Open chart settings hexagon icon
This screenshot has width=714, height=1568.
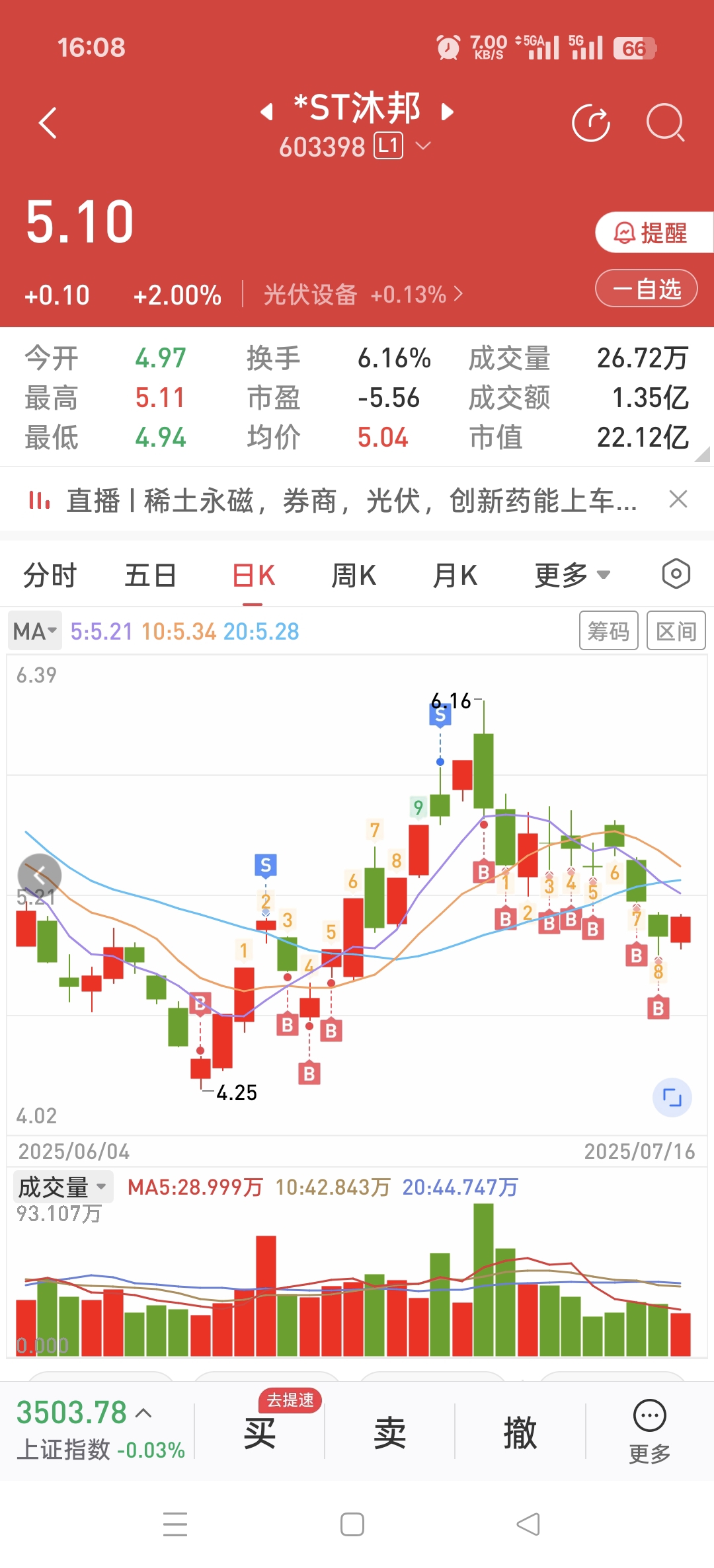coord(676,574)
